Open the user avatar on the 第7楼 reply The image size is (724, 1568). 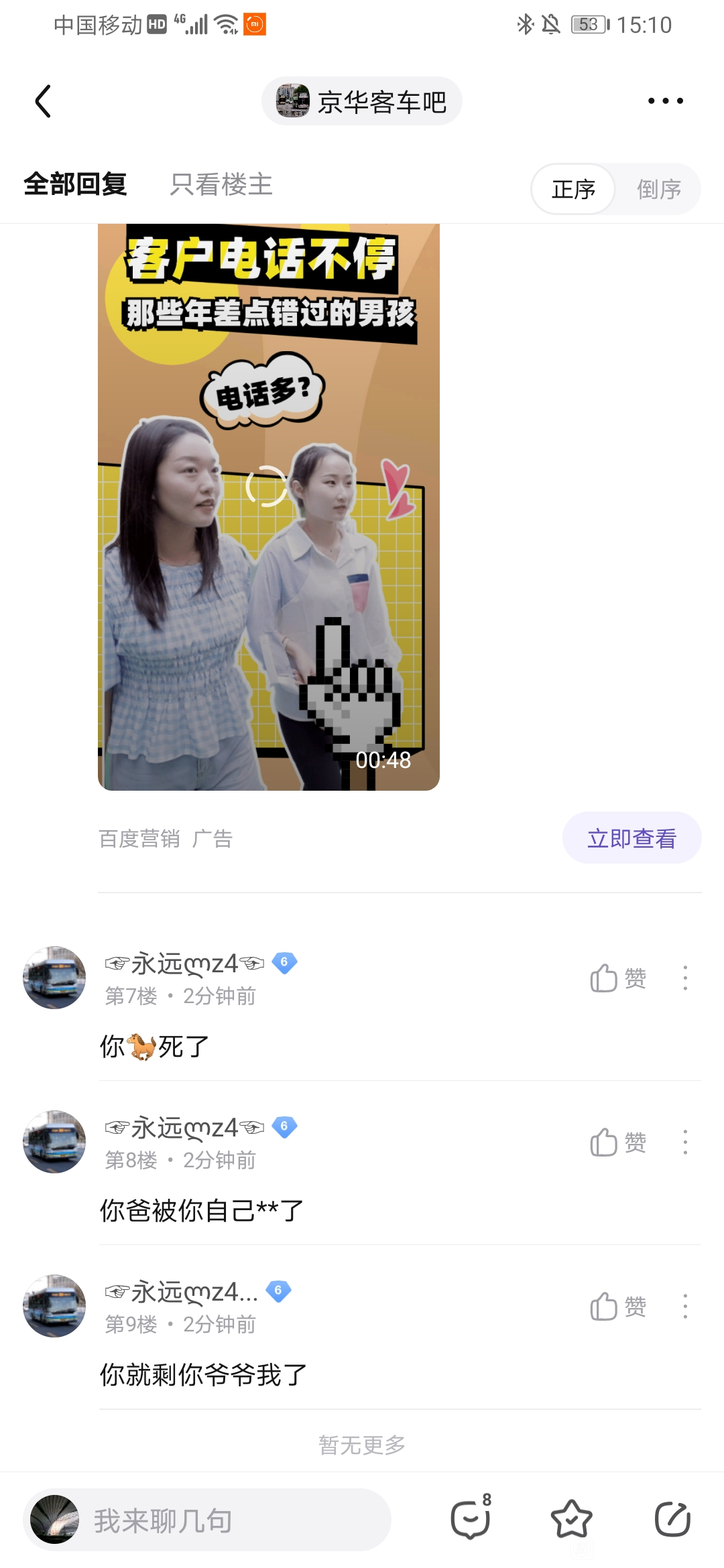[54, 978]
